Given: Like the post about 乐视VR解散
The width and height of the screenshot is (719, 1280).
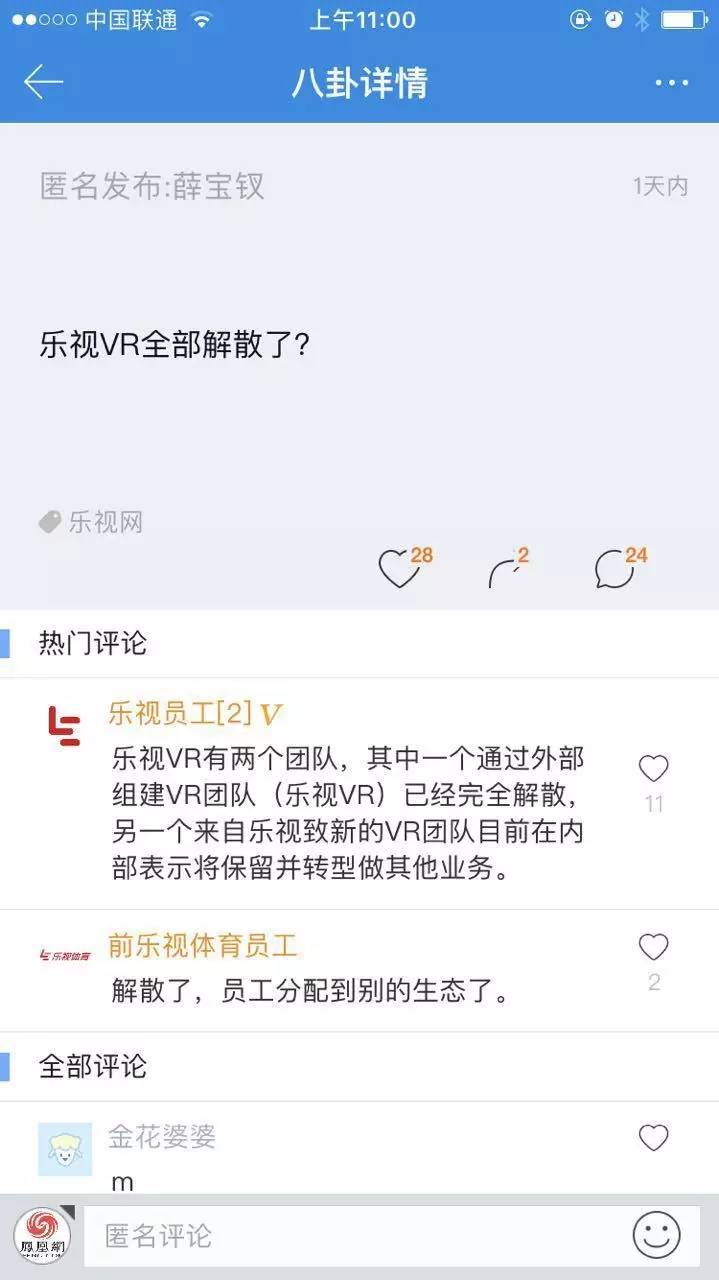Looking at the screenshot, I should pos(398,570).
